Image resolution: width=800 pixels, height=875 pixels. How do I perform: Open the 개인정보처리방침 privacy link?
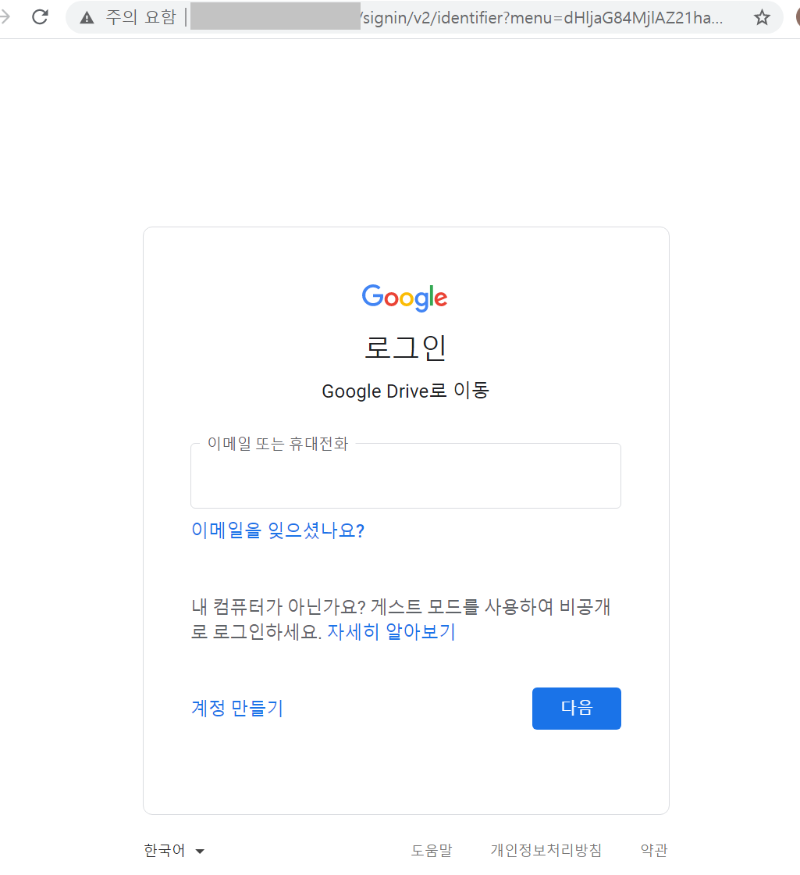click(546, 851)
